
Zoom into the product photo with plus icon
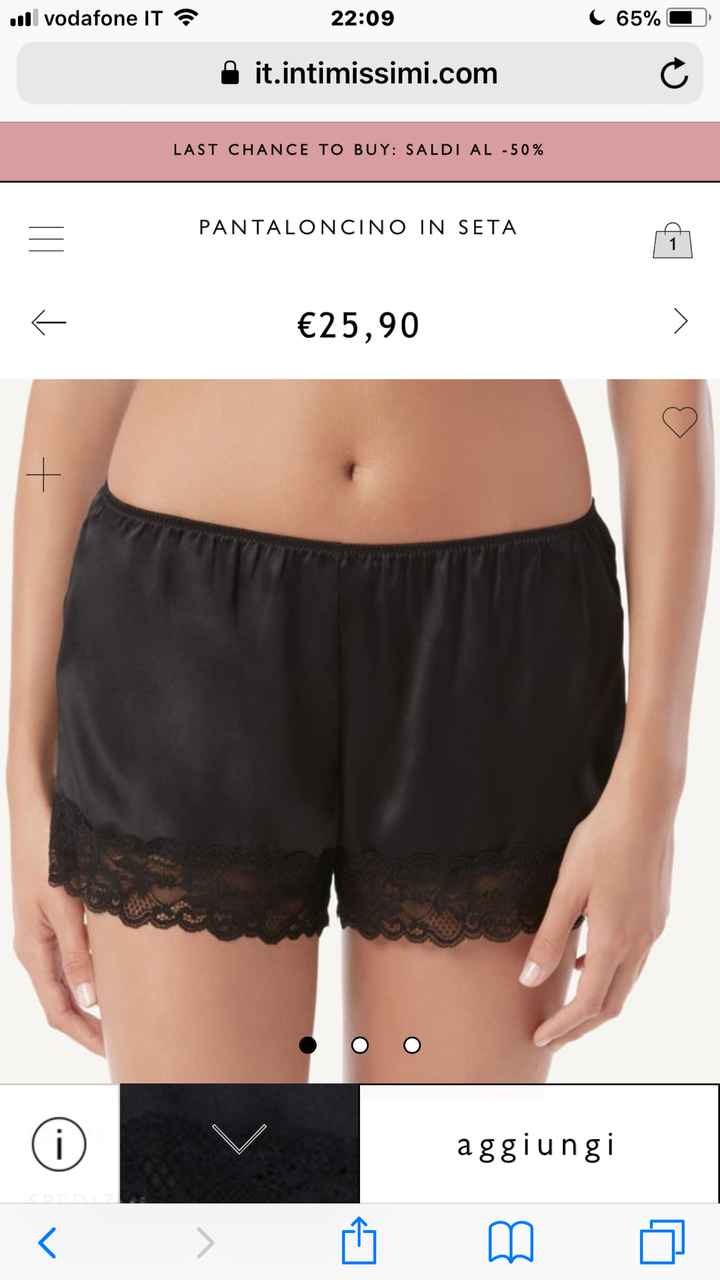tap(43, 475)
